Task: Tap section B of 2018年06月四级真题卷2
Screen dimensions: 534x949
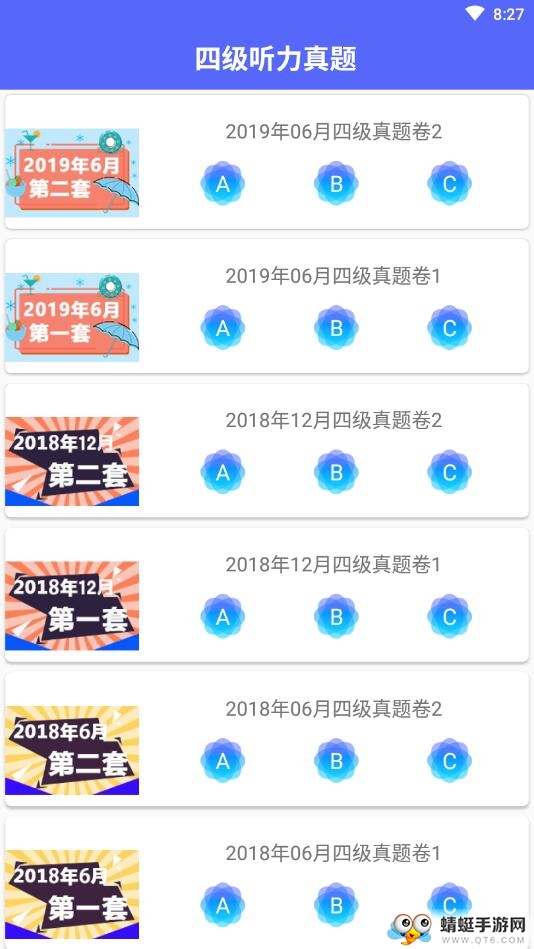Action: (336, 761)
